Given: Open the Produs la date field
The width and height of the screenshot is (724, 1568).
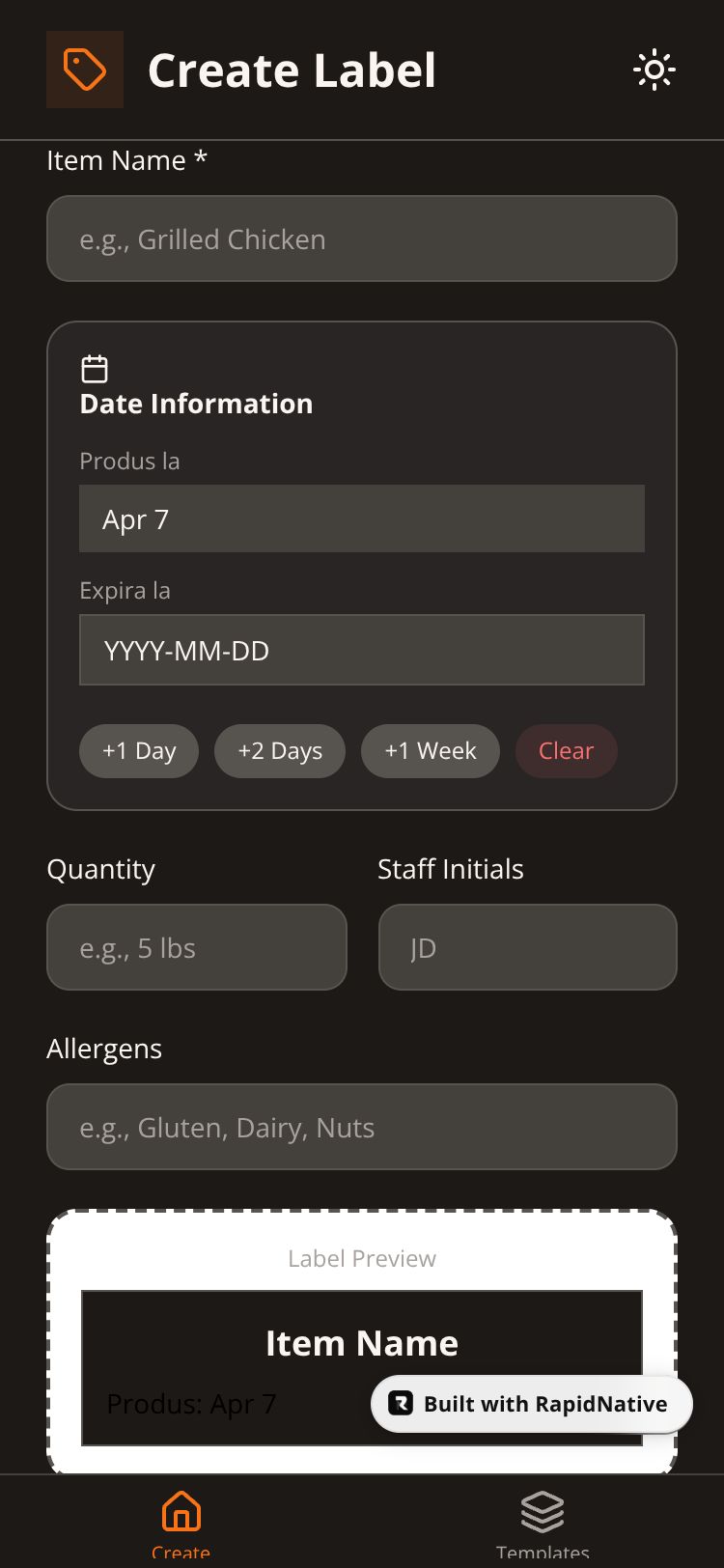Looking at the screenshot, I should [362, 519].
